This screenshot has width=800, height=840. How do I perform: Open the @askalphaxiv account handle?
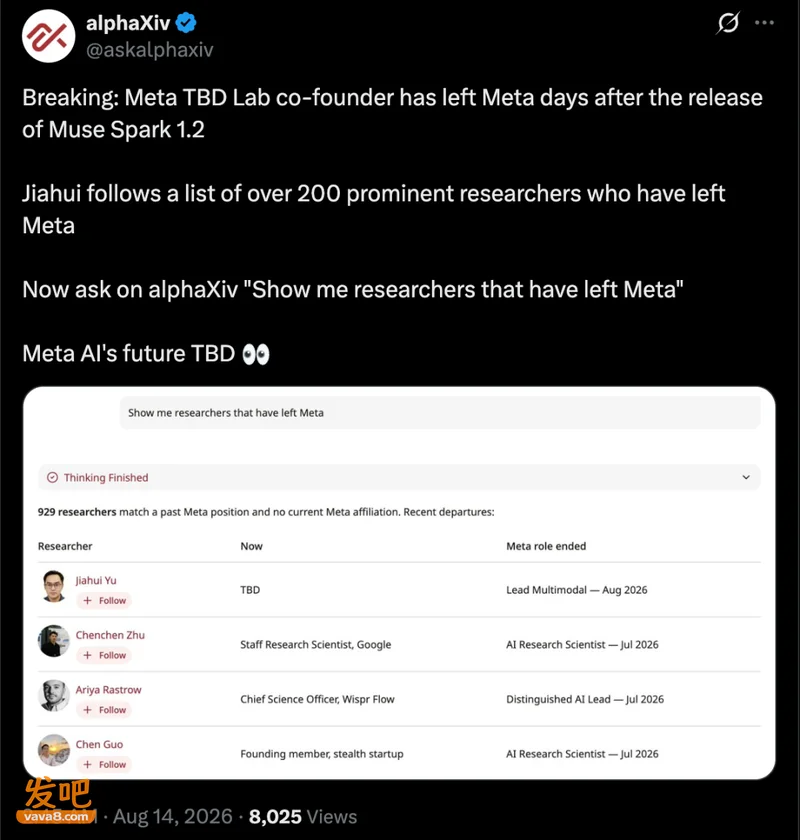(149, 50)
